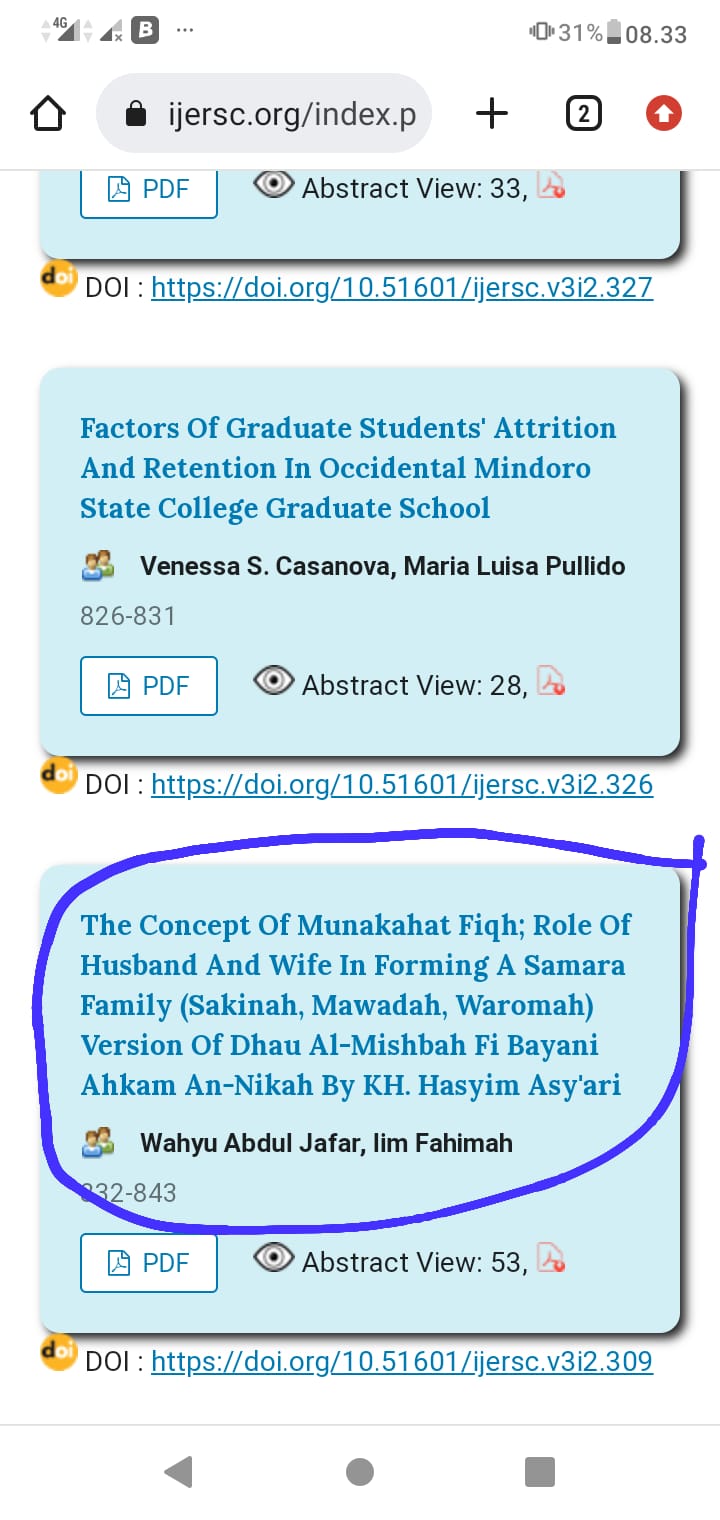The width and height of the screenshot is (720, 1520).
Task: Open DOI link ending v3i2.327
Action: [x=401, y=288]
